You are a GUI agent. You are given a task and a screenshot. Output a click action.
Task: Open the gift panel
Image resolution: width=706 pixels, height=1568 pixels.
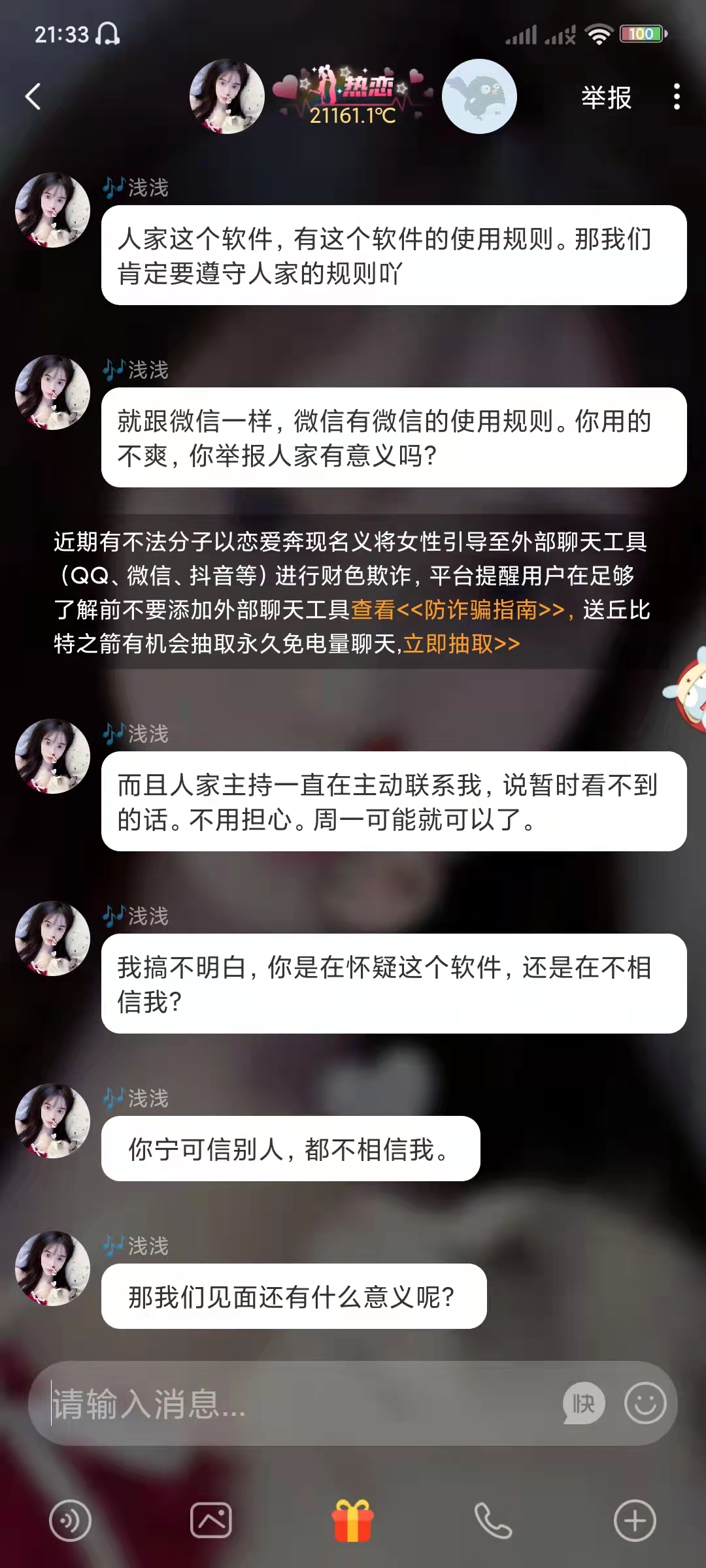click(x=353, y=1521)
